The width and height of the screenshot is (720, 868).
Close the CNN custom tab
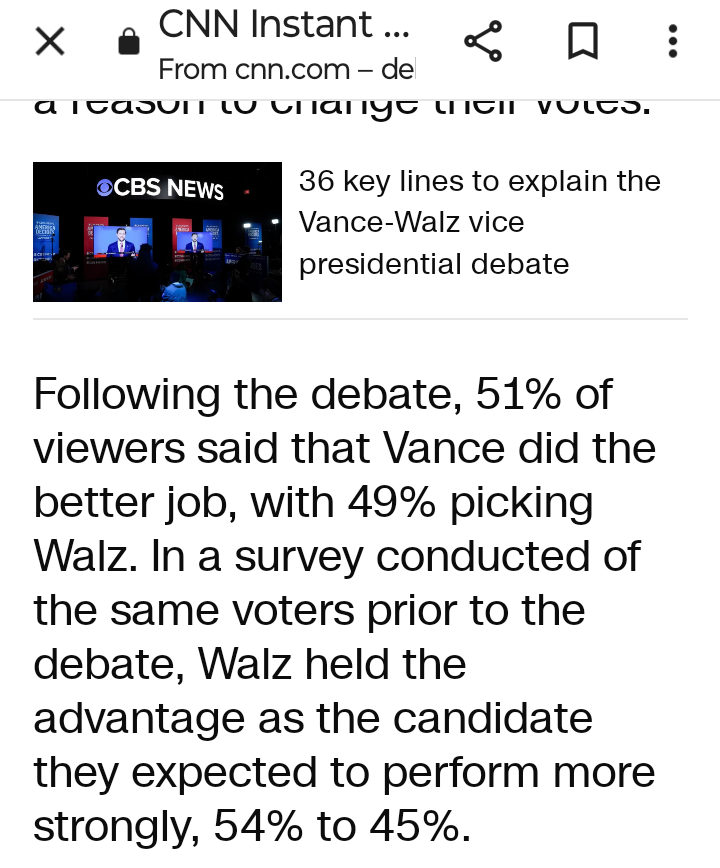50,42
